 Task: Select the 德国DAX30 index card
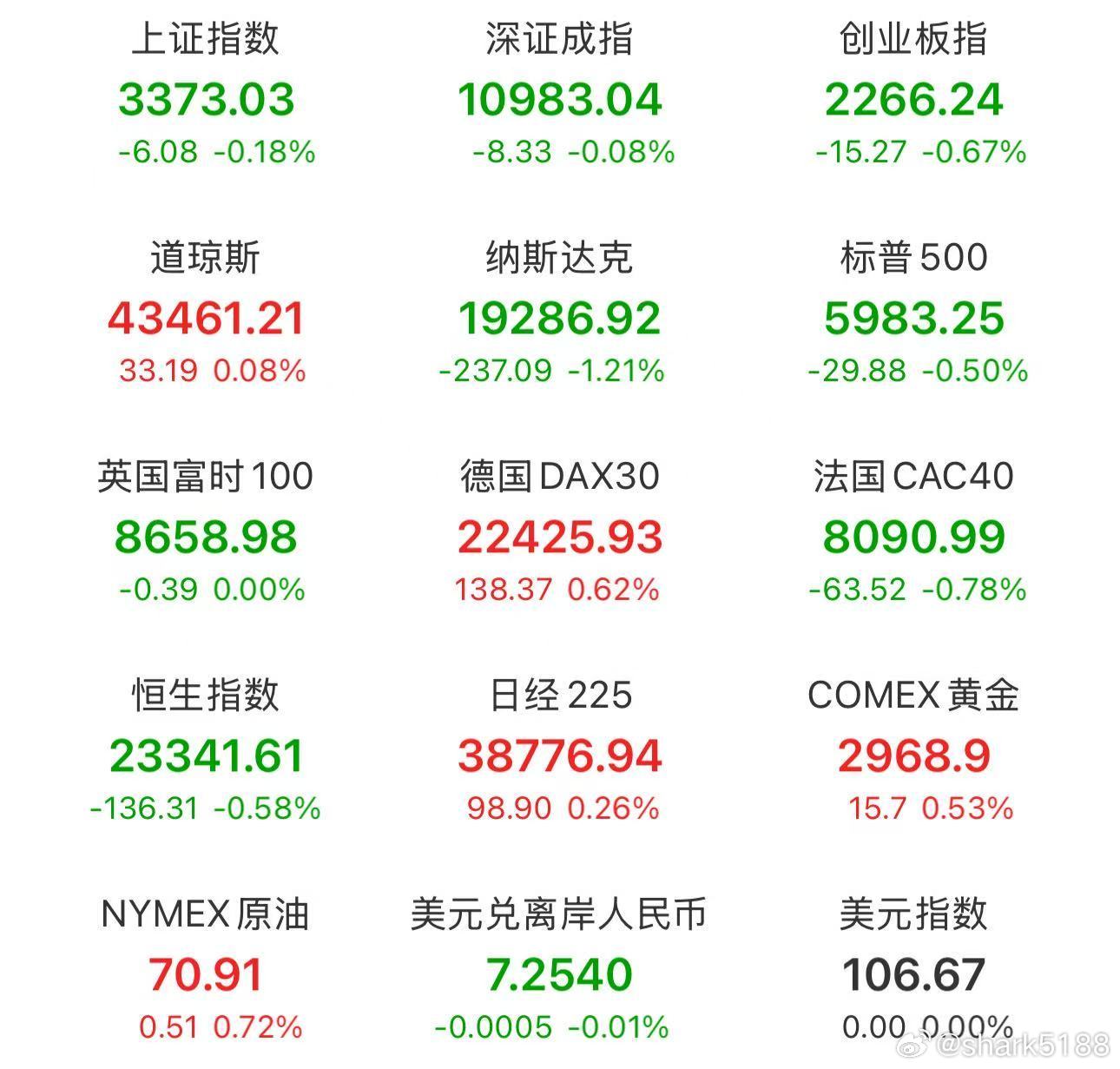coord(560,536)
